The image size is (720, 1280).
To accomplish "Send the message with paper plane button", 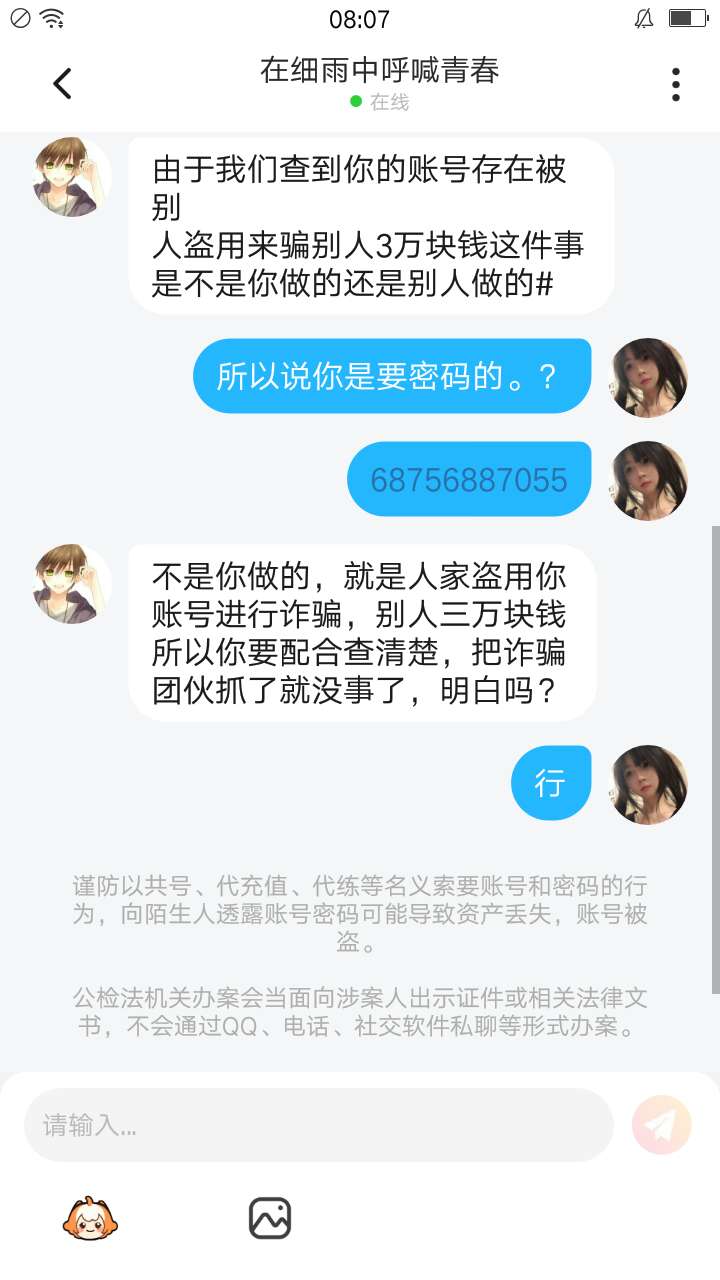I will pyautogui.click(x=661, y=1125).
